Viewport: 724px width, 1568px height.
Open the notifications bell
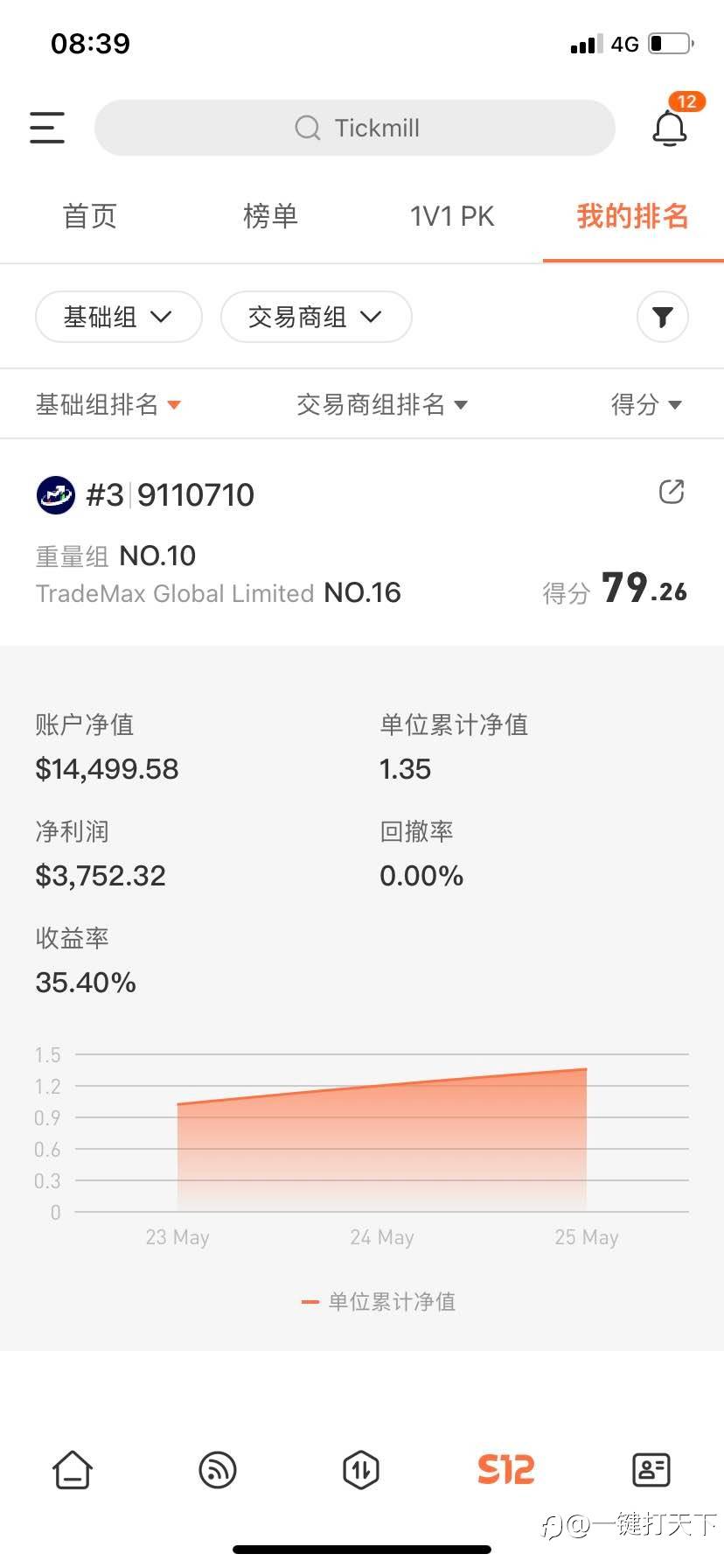670,128
